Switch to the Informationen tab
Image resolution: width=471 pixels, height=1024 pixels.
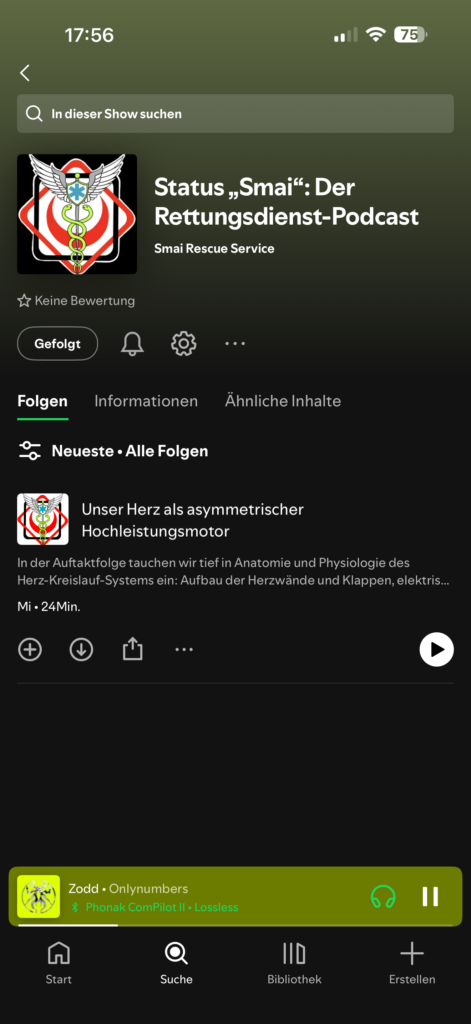tap(146, 401)
